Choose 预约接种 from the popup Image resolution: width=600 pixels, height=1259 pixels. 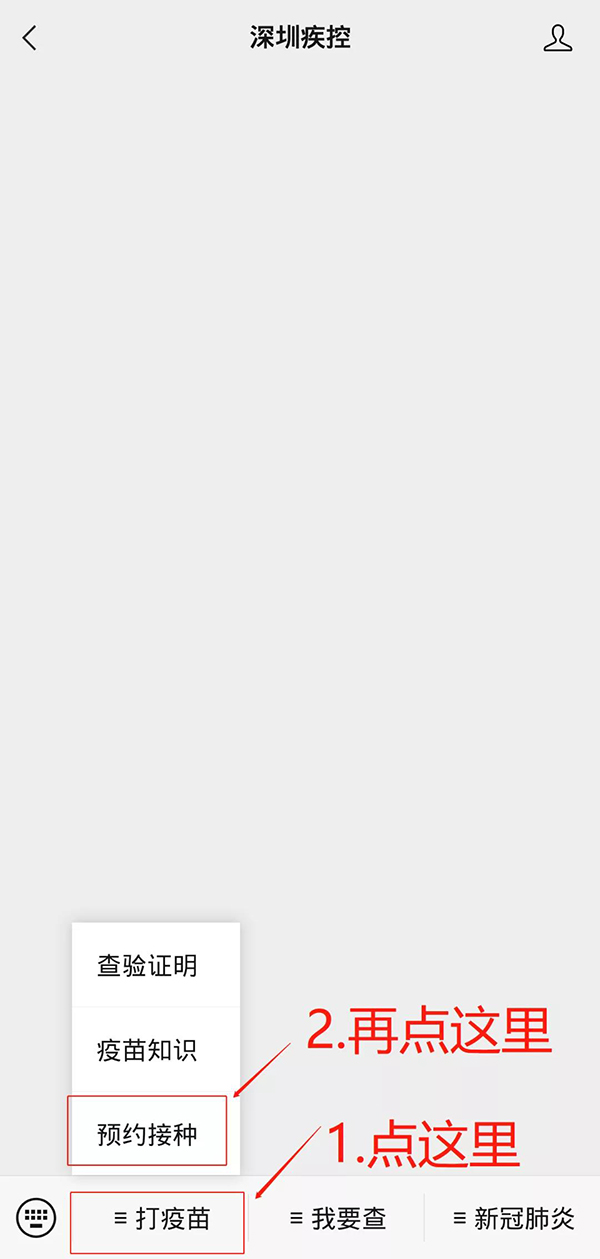click(148, 1134)
